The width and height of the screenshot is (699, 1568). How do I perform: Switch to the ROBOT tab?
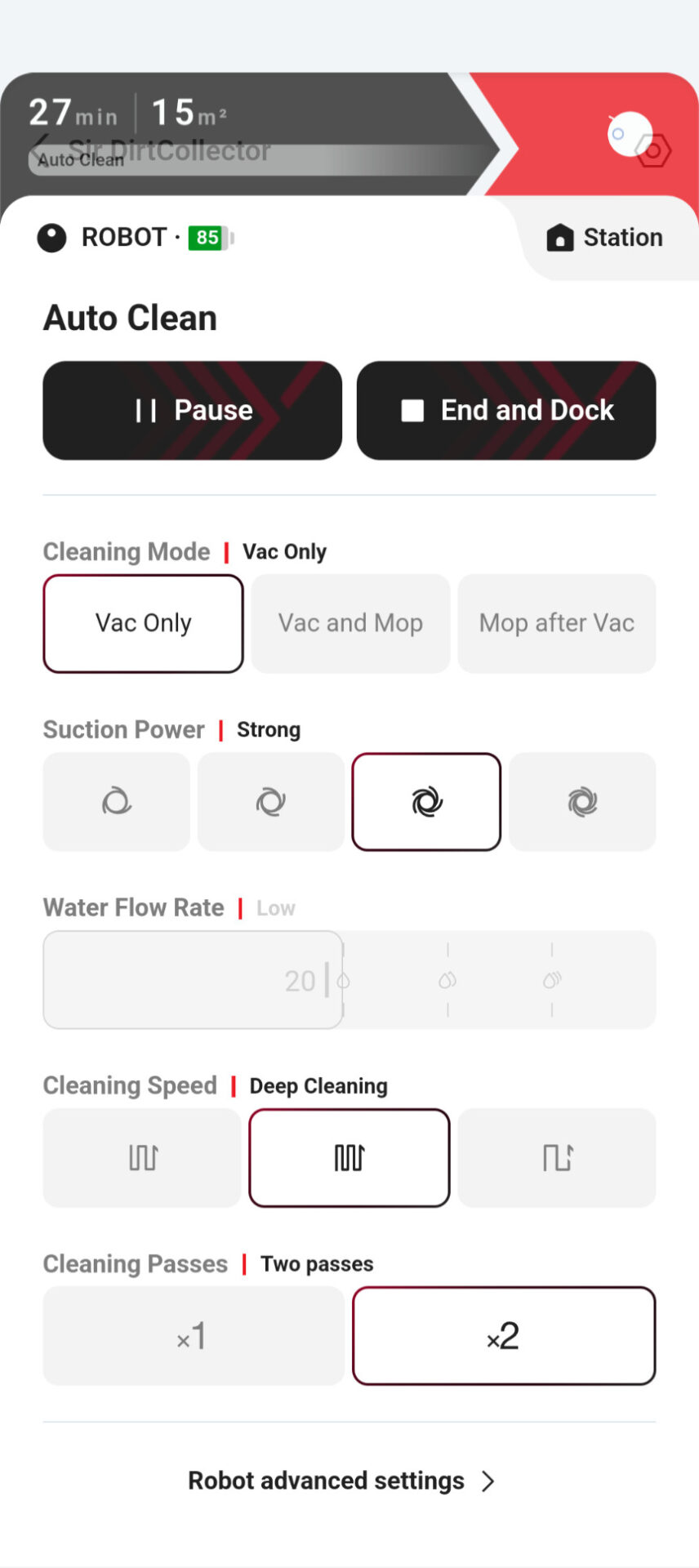[x=122, y=238]
